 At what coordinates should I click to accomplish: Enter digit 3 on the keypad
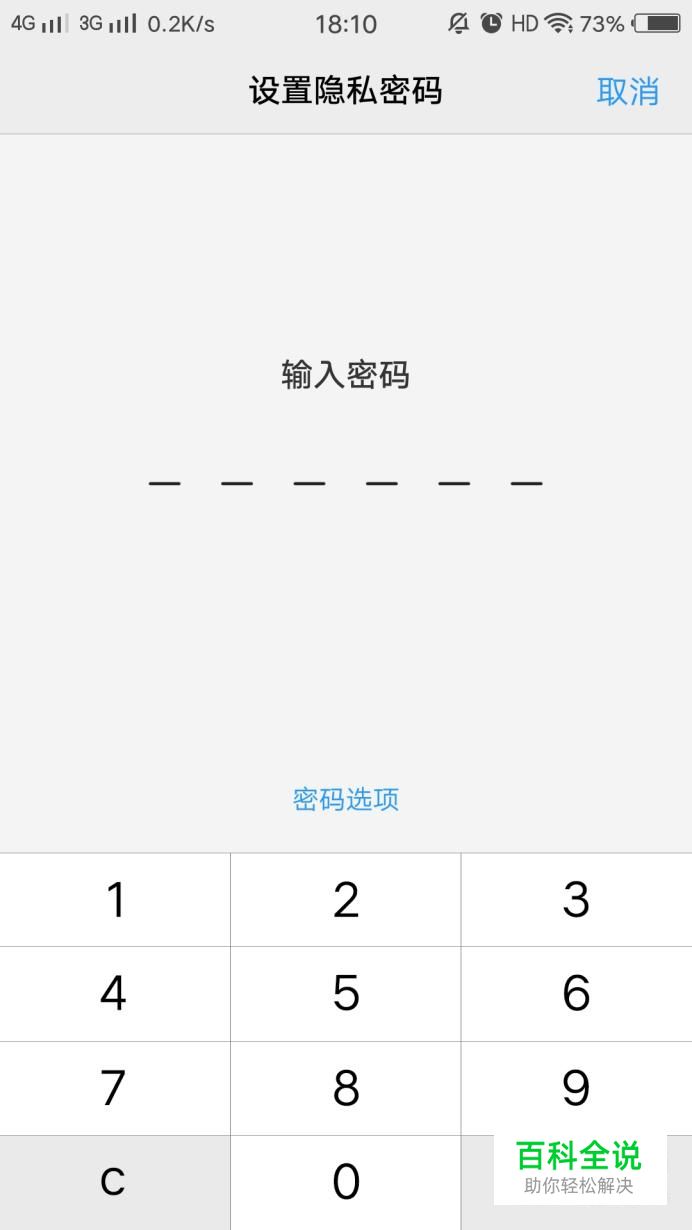[x=576, y=900]
